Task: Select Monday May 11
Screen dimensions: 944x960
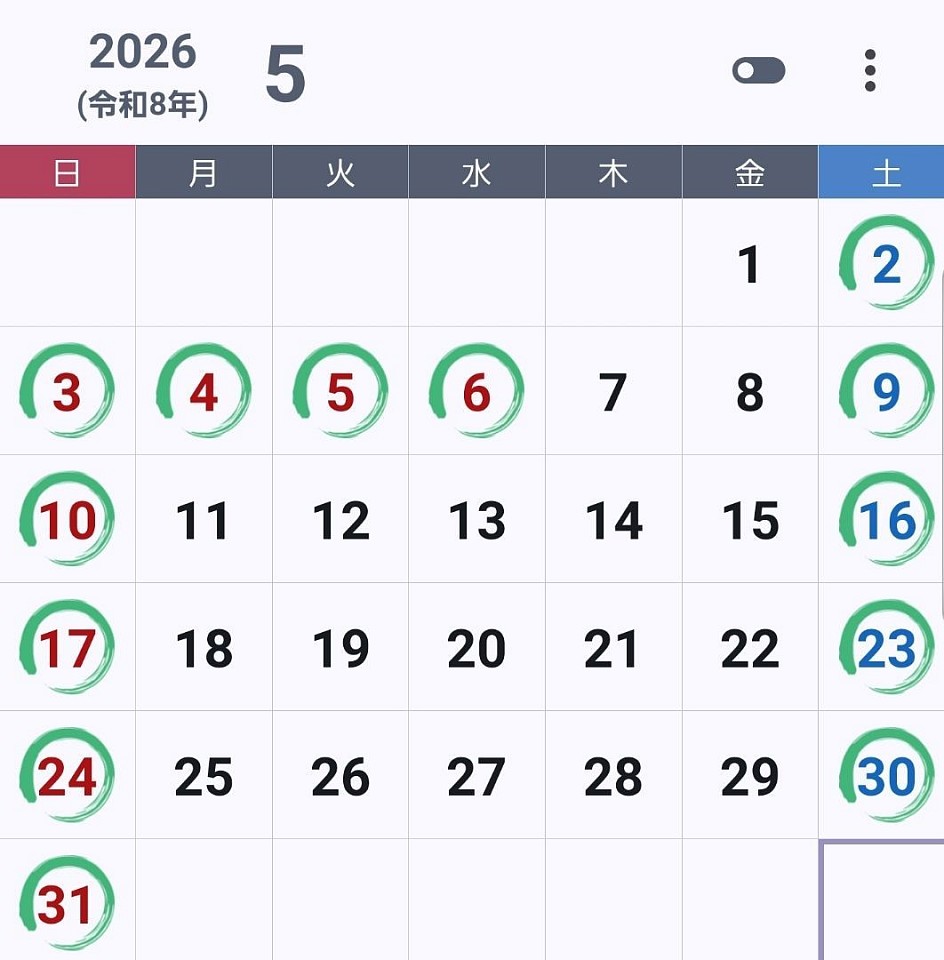Action: [204, 521]
